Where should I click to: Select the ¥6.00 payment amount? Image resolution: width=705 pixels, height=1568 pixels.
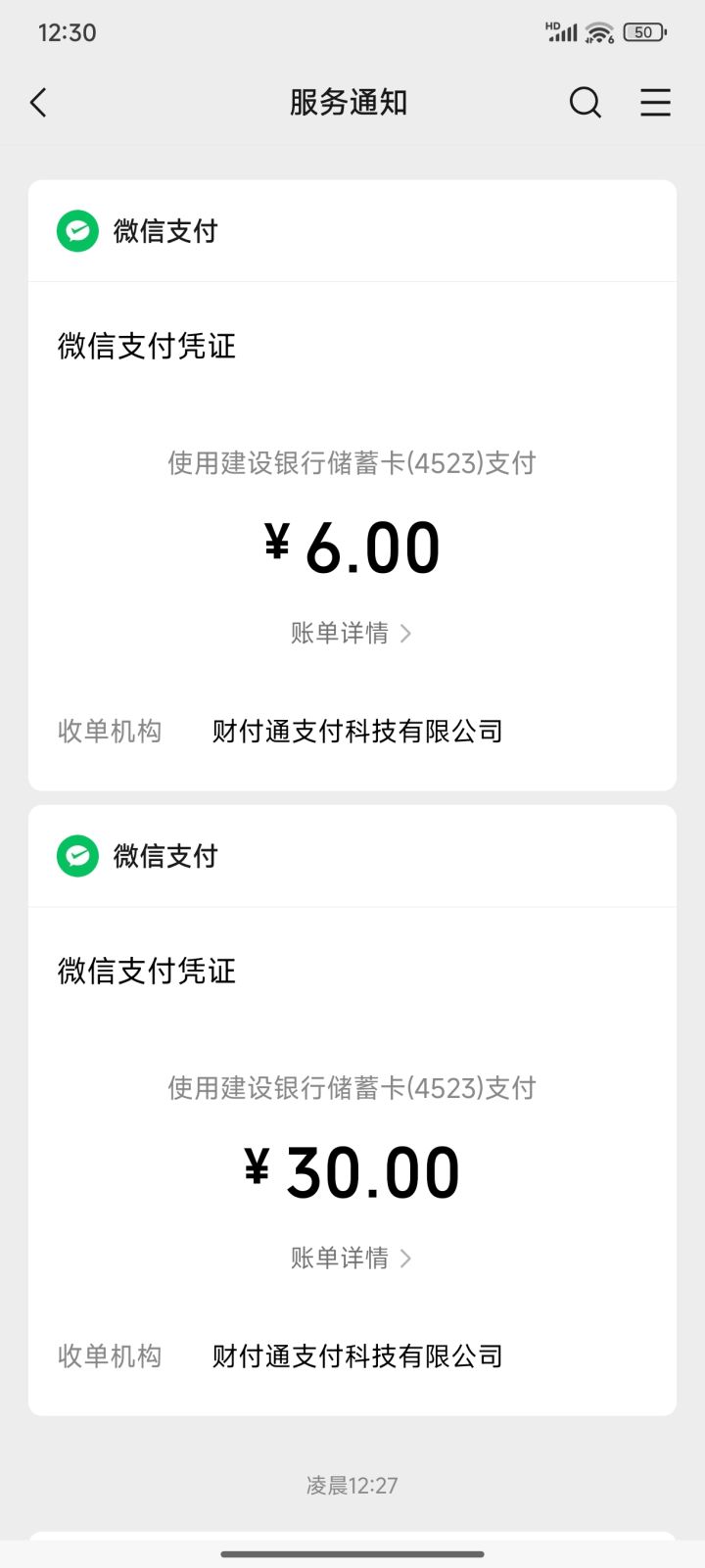(x=352, y=546)
